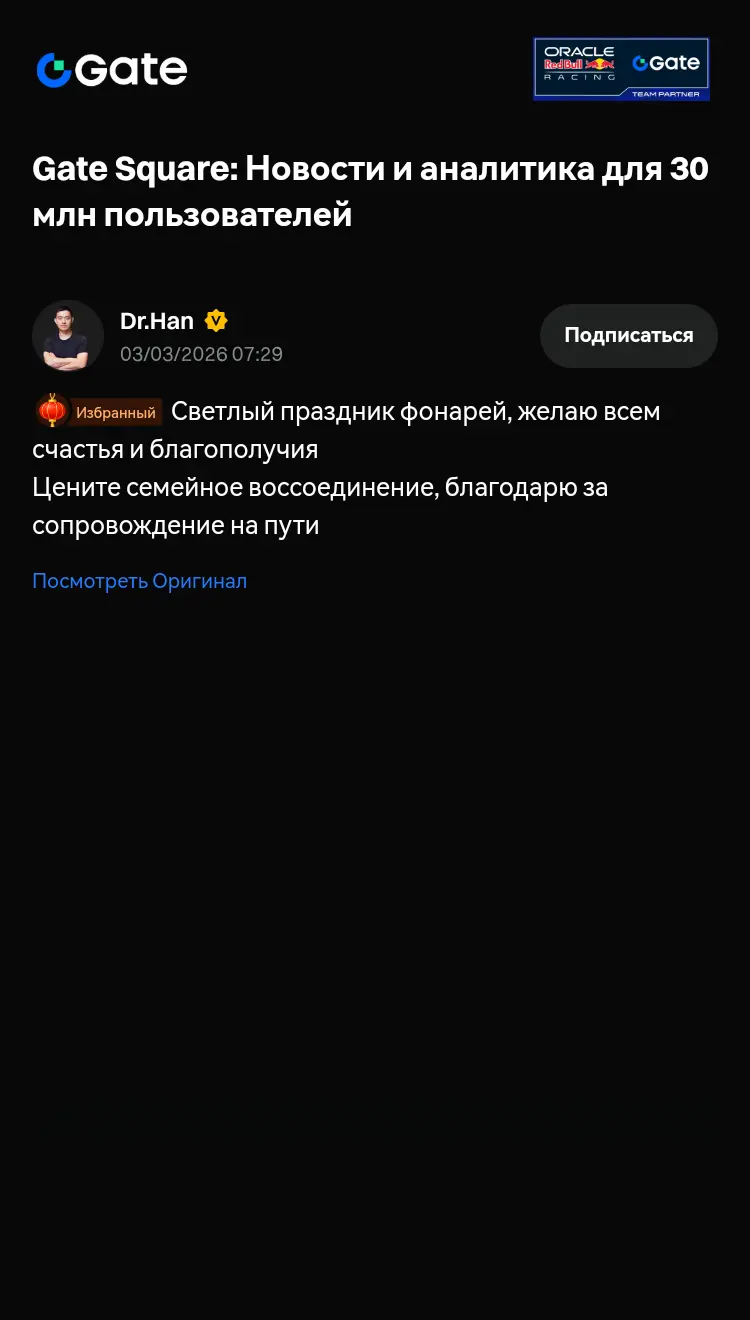This screenshot has height=1320, width=750.
Task: Open the Посмотреть Оригинал link
Action: click(139, 580)
